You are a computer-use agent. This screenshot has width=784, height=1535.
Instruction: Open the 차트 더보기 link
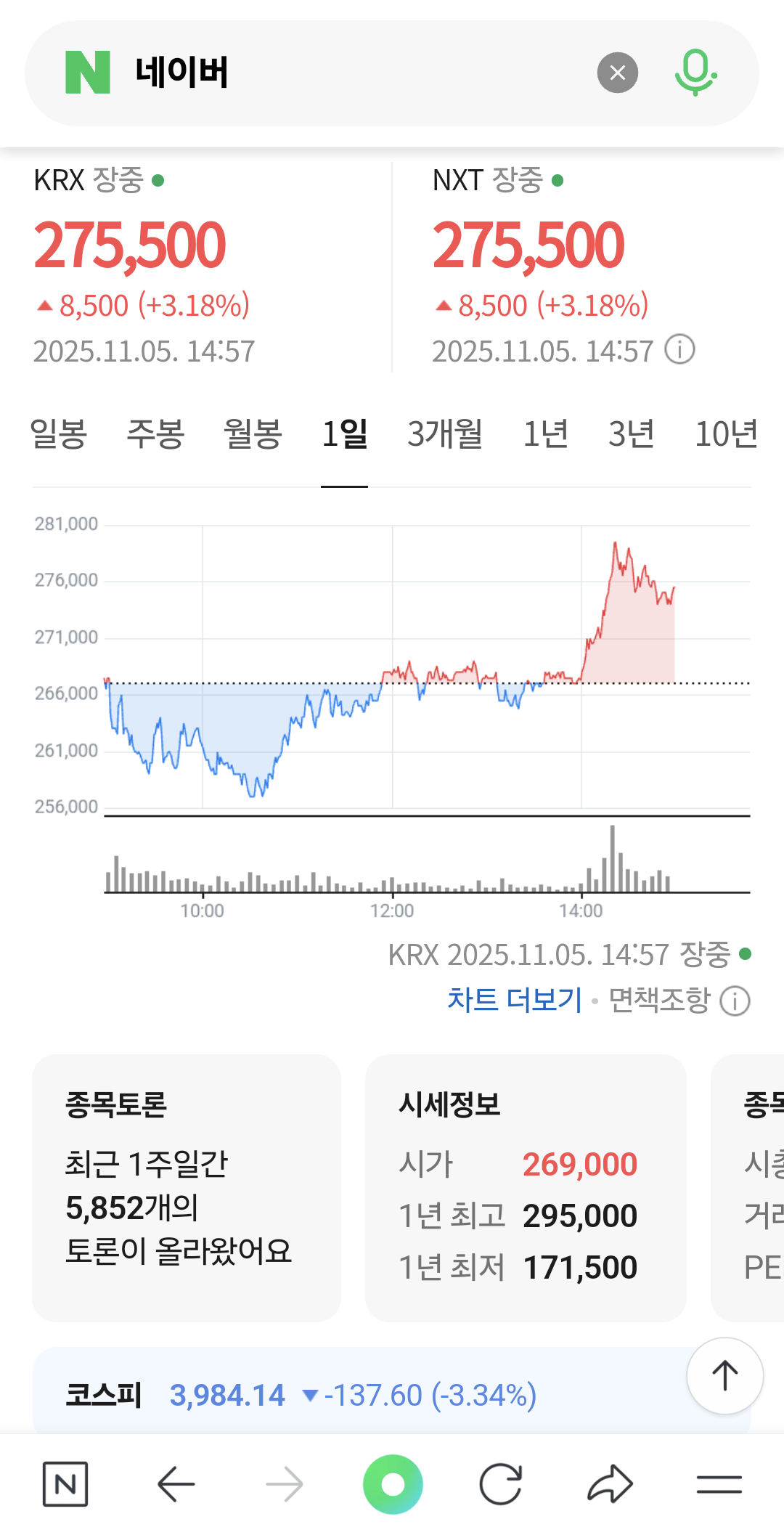click(x=515, y=1000)
